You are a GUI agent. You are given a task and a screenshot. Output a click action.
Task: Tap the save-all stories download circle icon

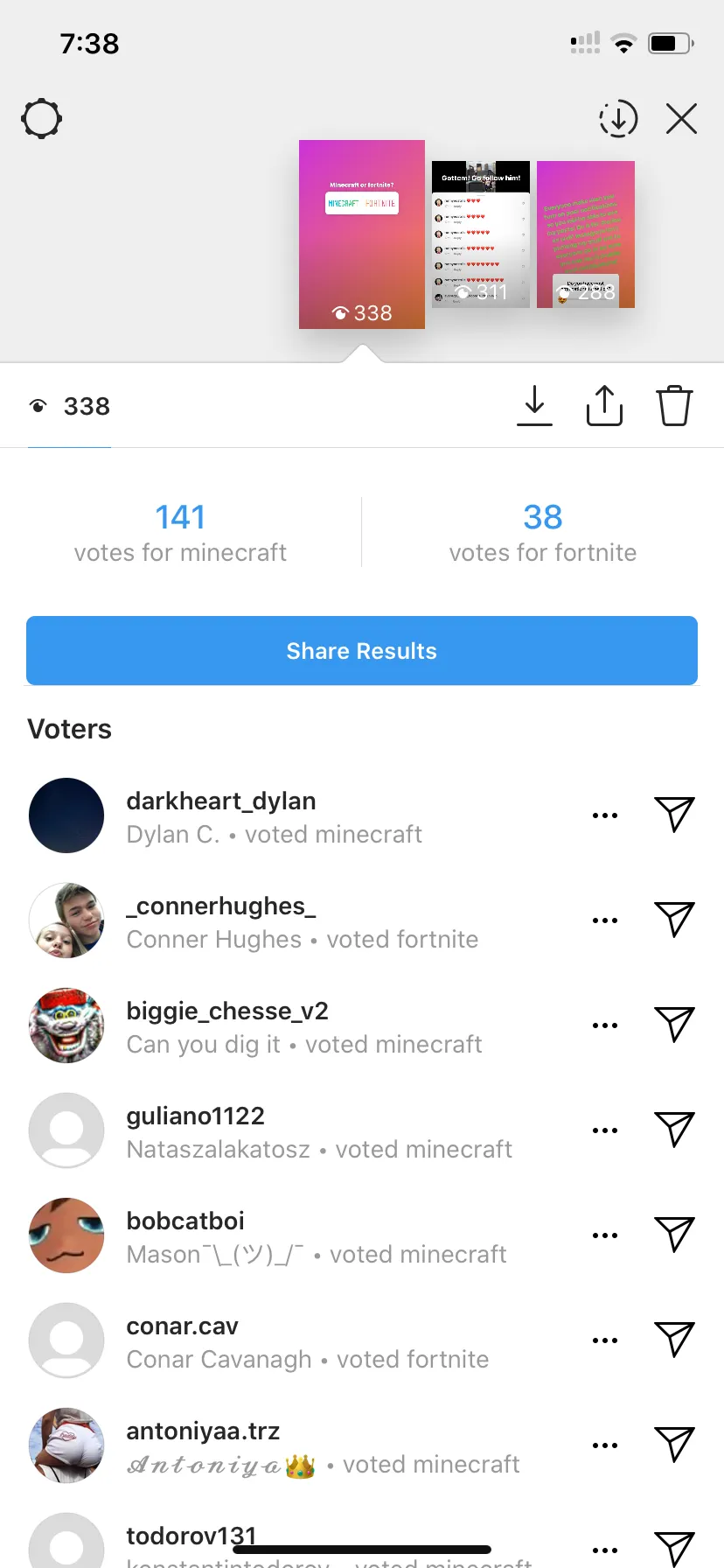click(618, 119)
